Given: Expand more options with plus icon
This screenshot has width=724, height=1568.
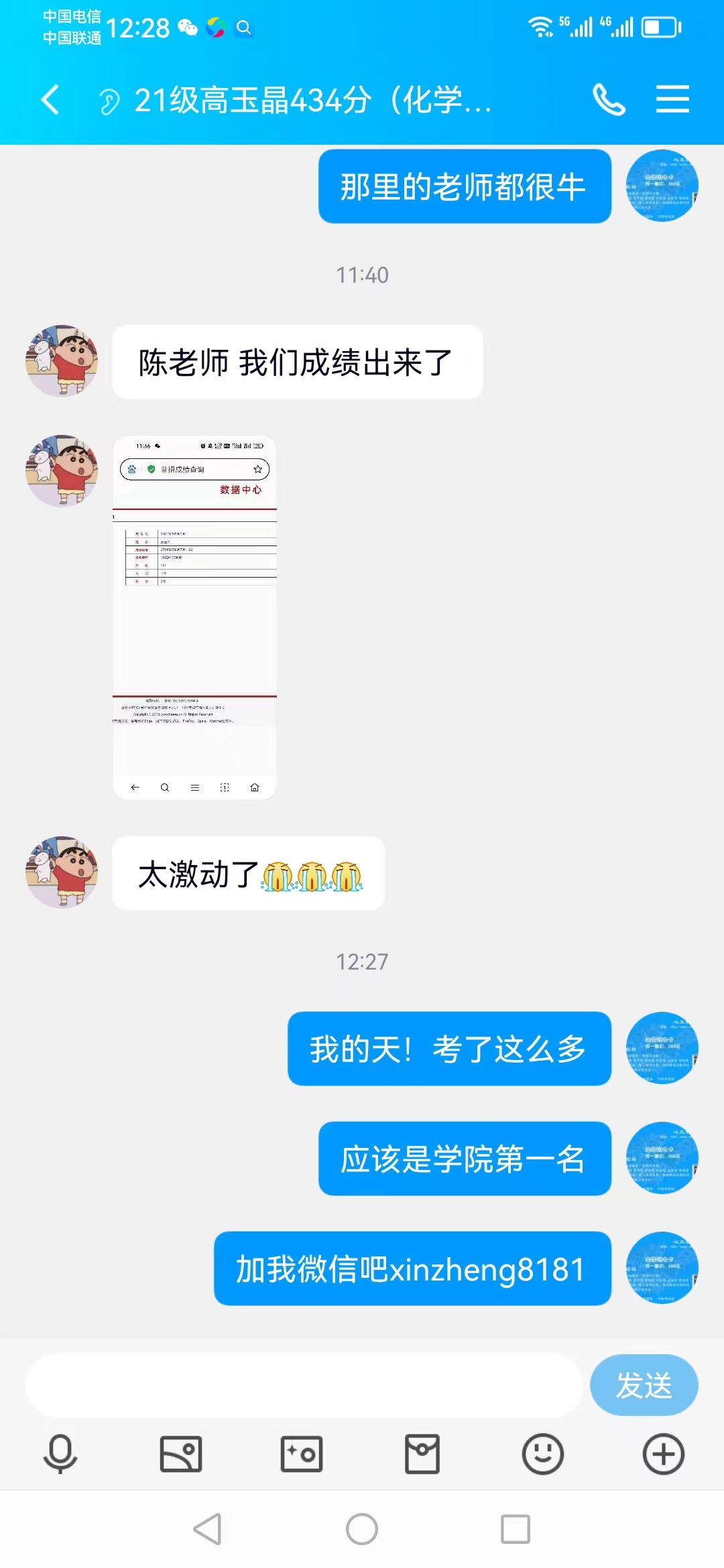Looking at the screenshot, I should (663, 1454).
